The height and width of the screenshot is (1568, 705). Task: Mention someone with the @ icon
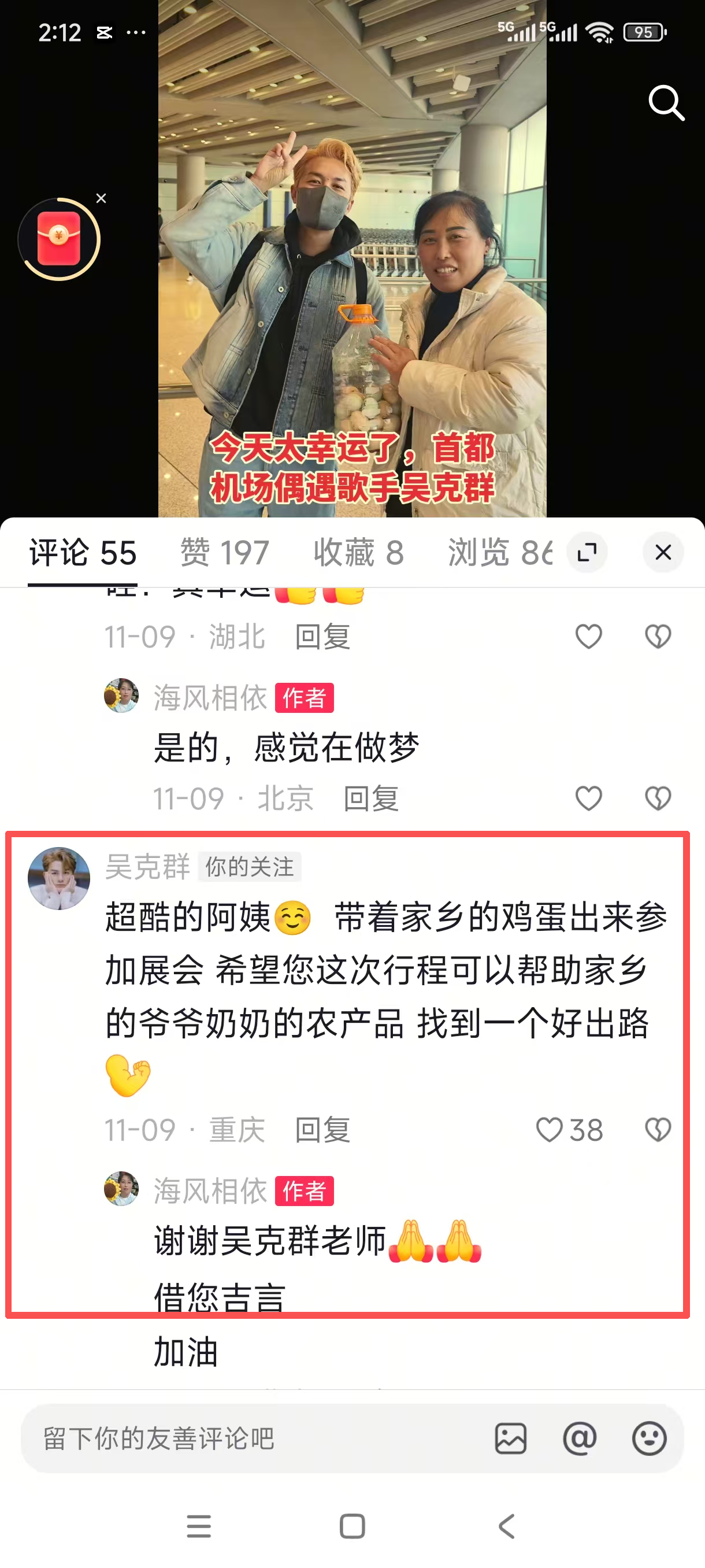click(580, 1439)
